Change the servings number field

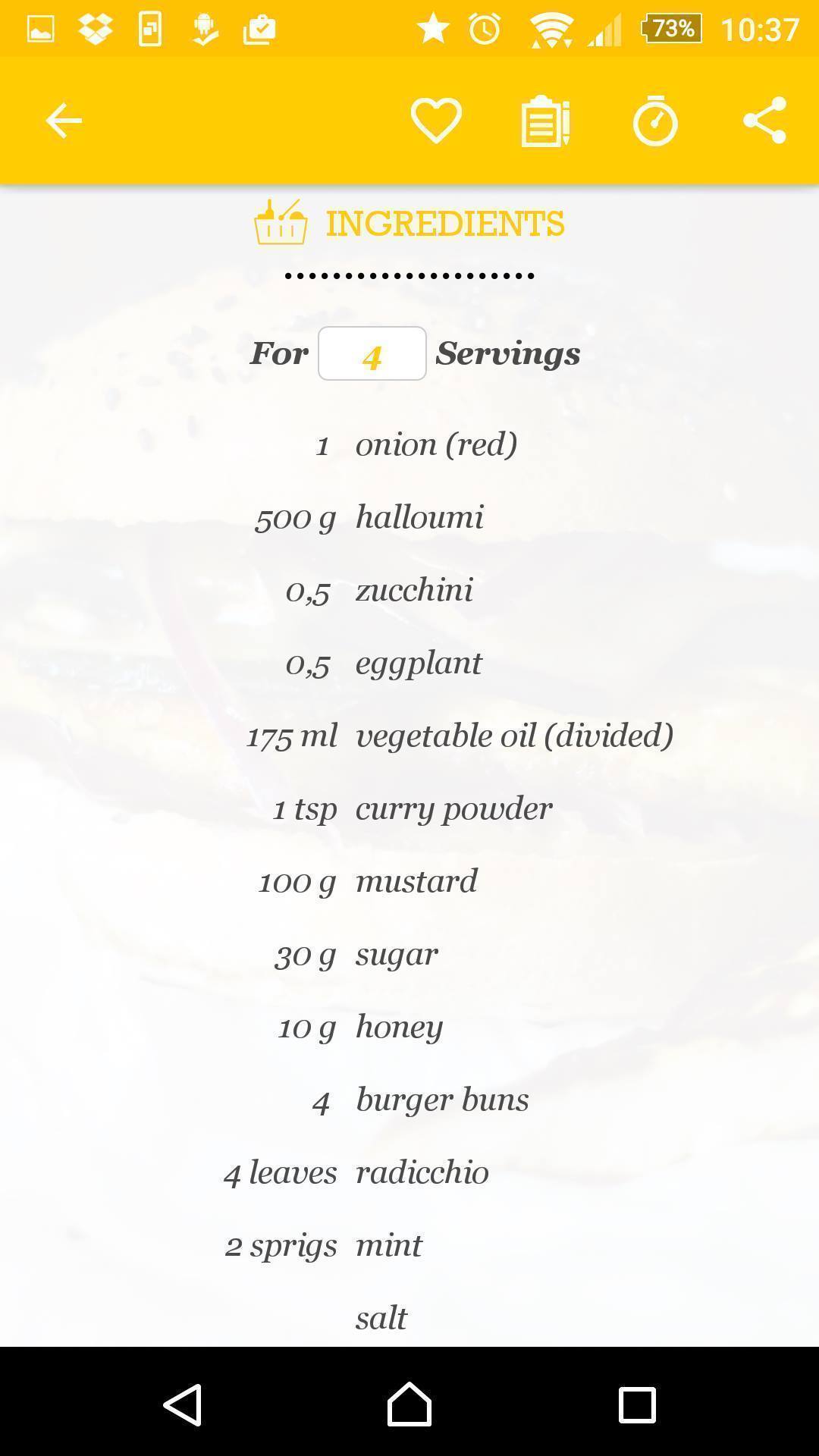pos(372,353)
